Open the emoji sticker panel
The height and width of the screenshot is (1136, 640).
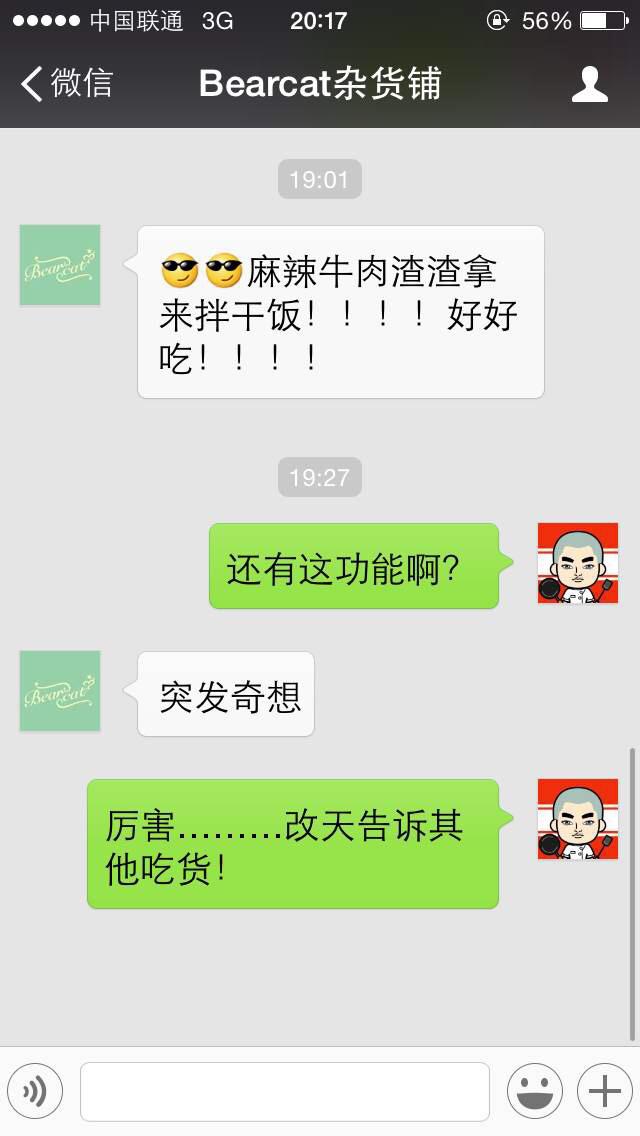coord(534,1091)
